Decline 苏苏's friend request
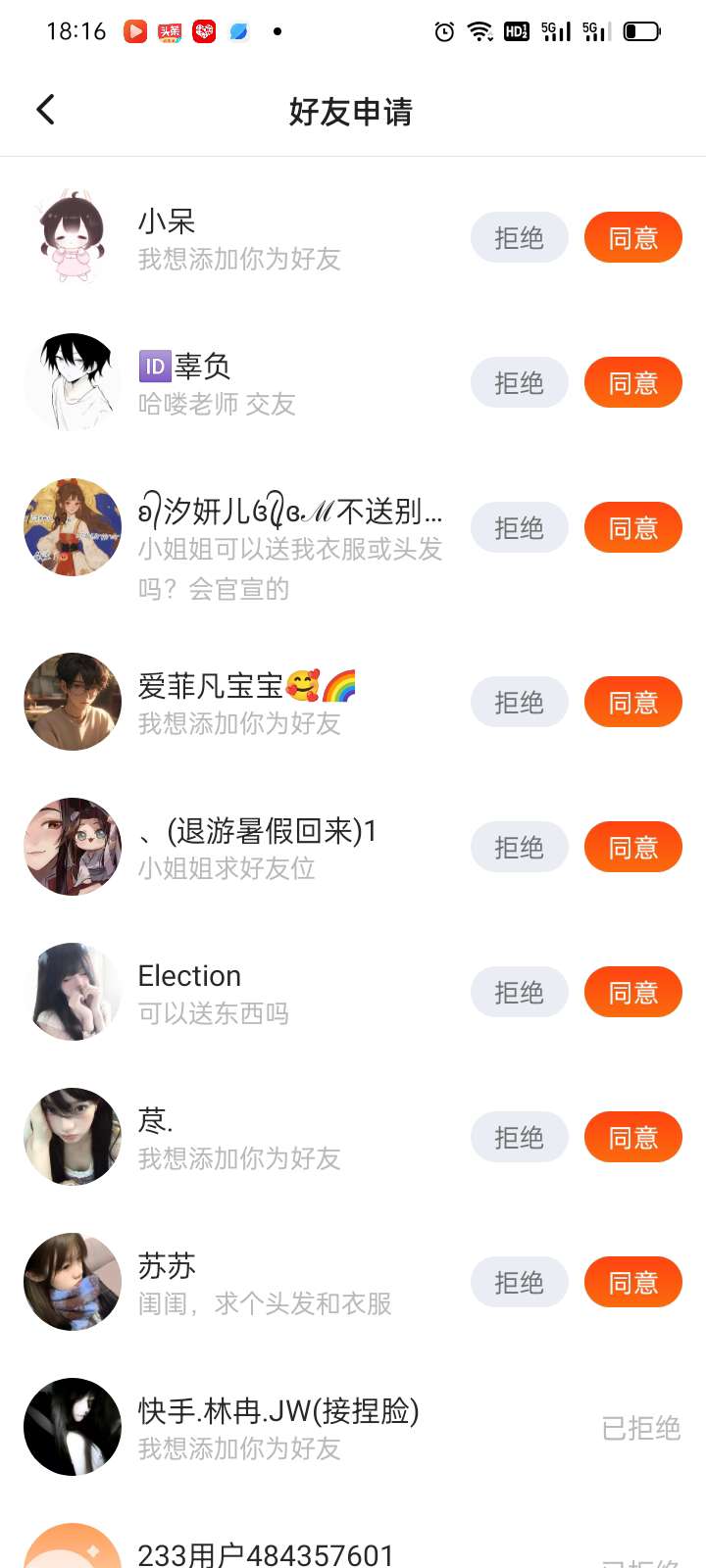The image size is (706, 1568). pos(519,1282)
